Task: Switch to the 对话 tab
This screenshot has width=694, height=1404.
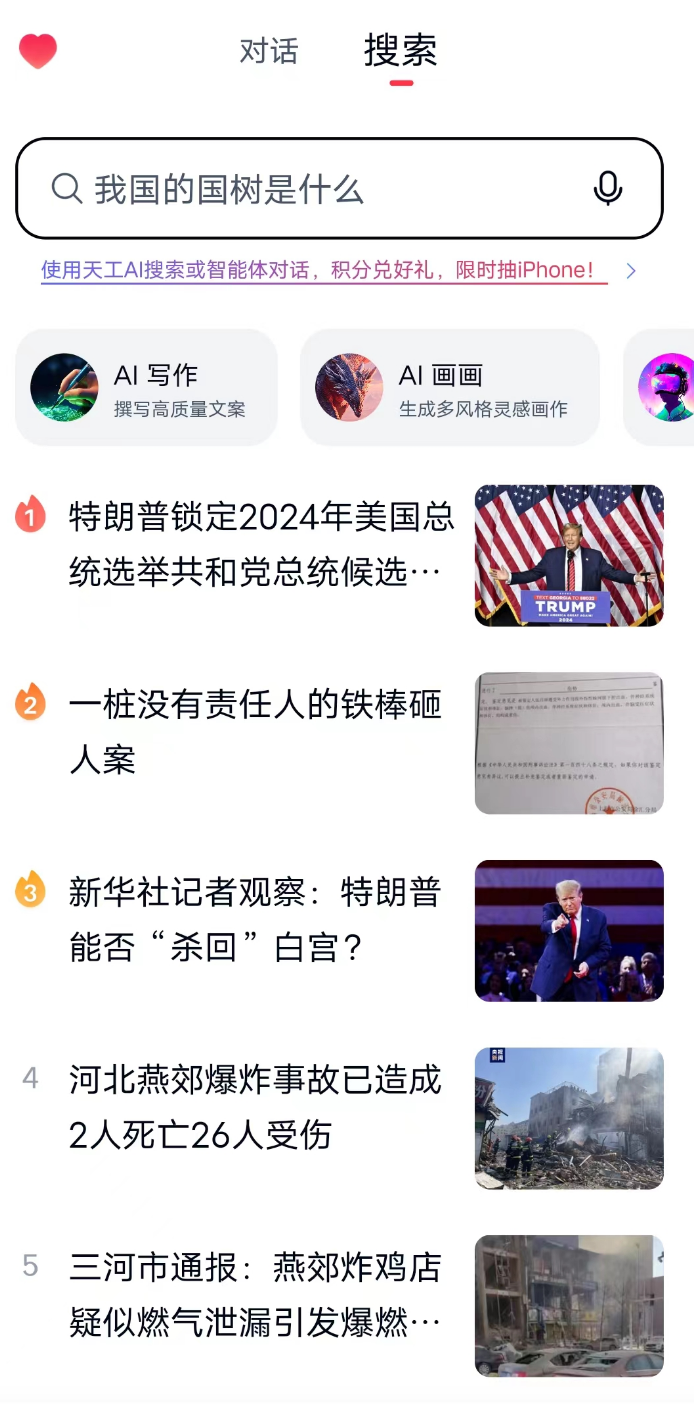Action: 269,51
